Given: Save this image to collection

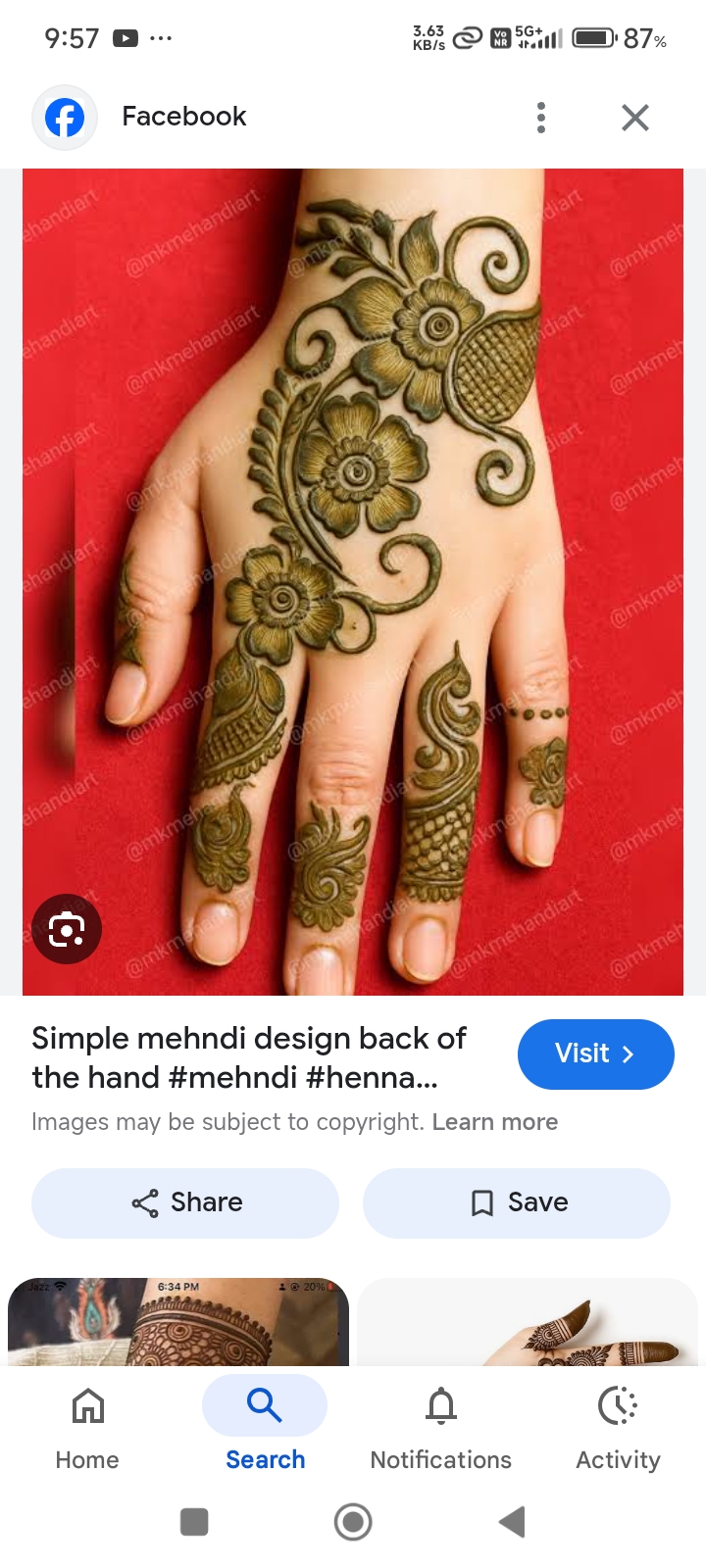Looking at the screenshot, I should 517,1202.
